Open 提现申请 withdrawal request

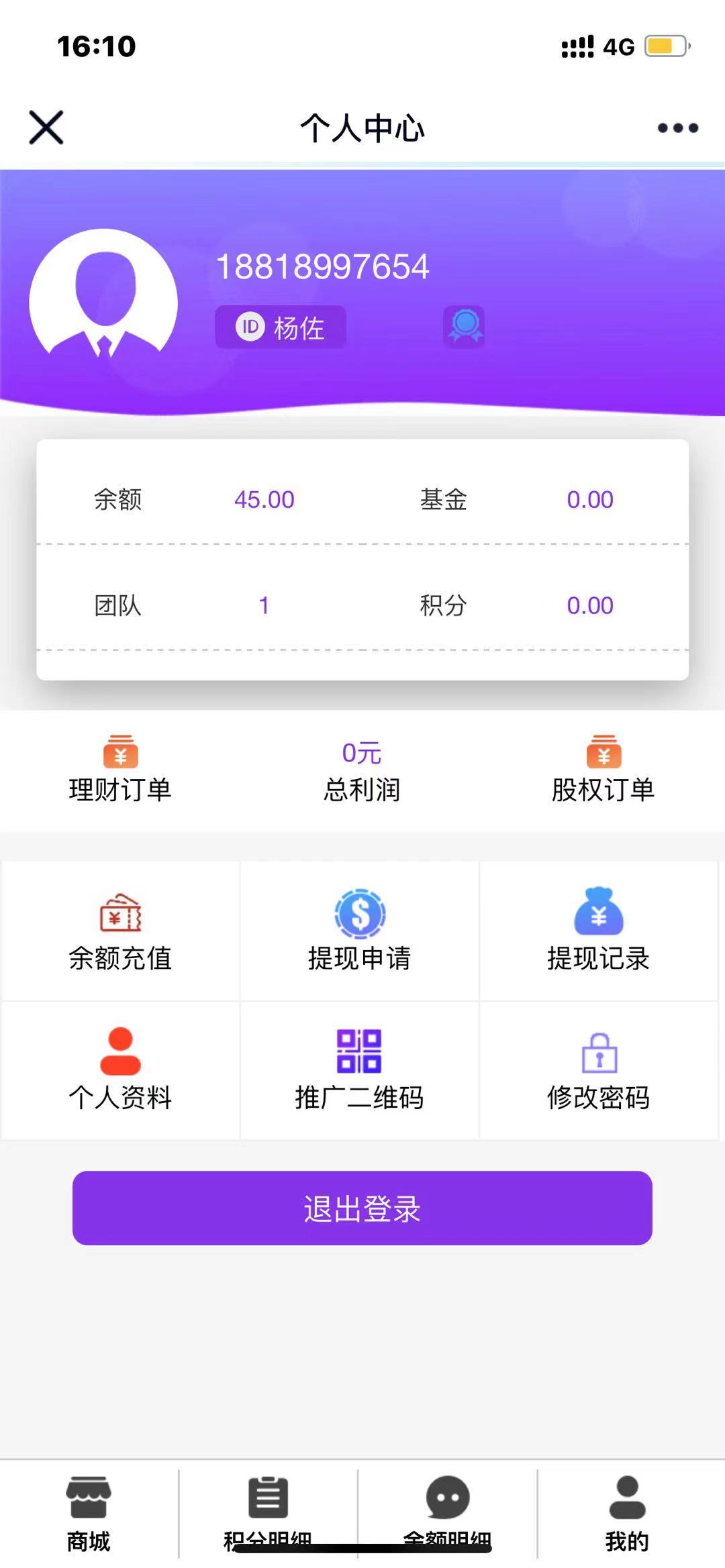point(360,931)
